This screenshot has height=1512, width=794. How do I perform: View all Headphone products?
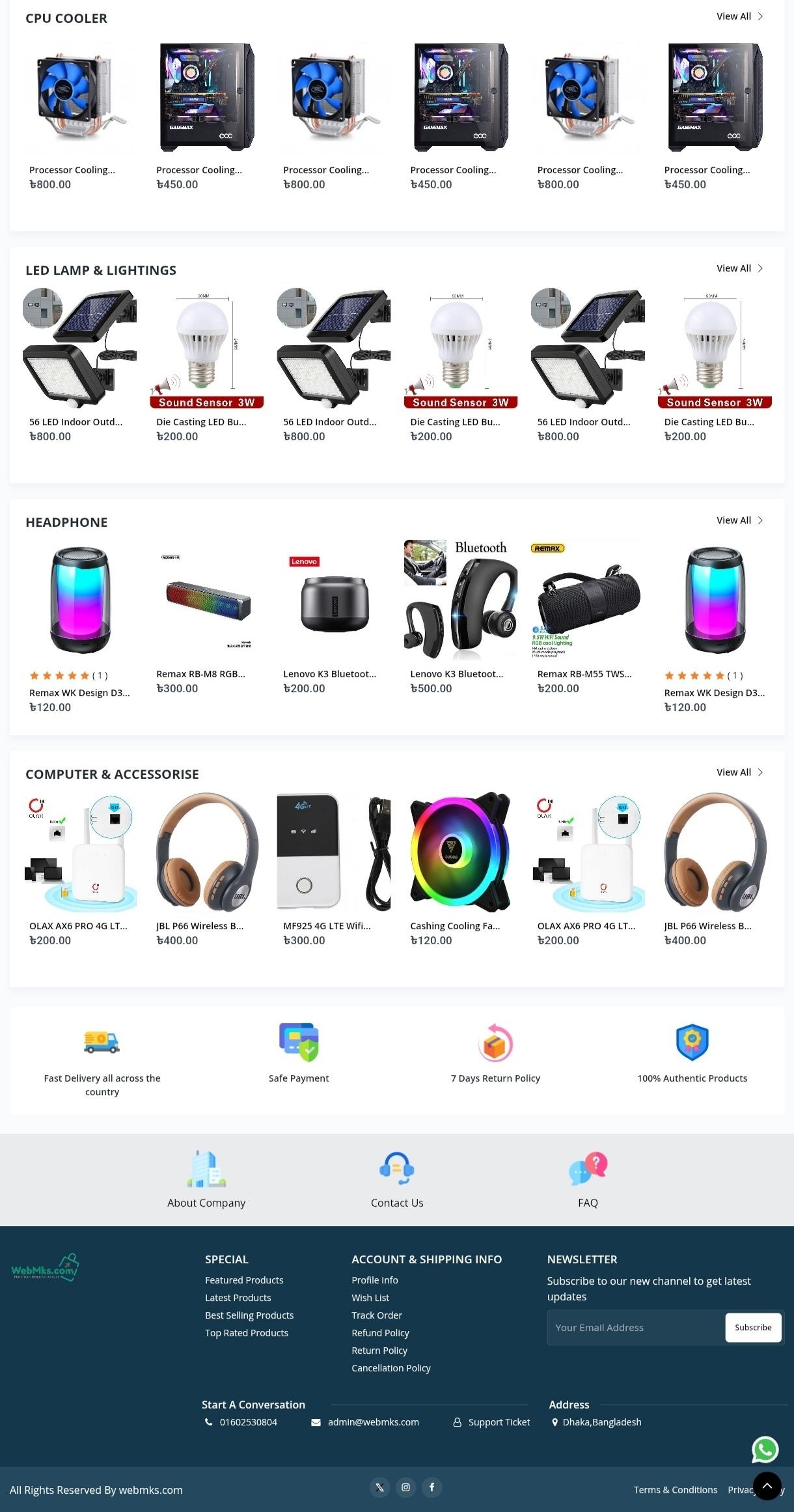click(739, 520)
